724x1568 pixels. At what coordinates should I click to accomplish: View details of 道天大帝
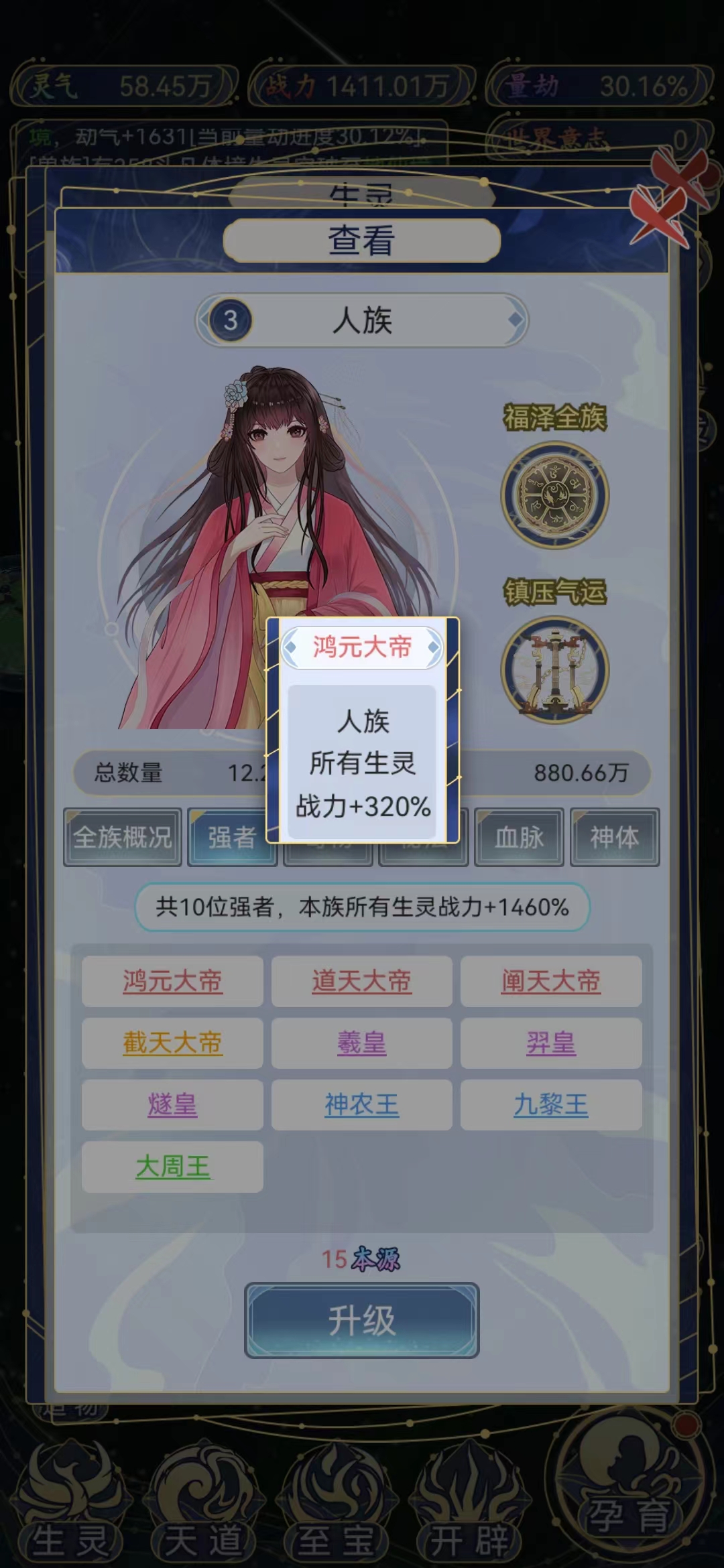pyautogui.click(x=361, y=982)
